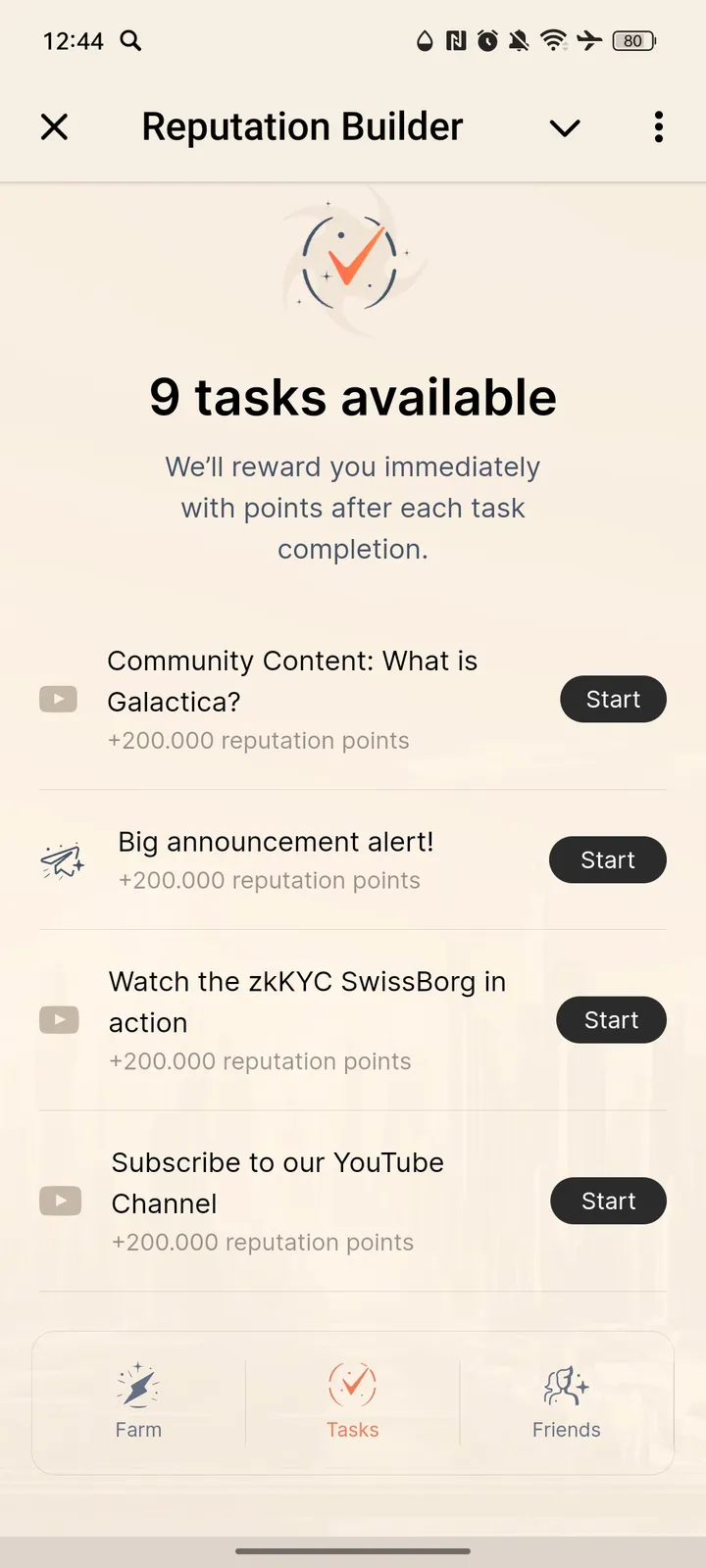Tap the search icon in the status bar
Viewport: 706px width, 1568px height.
130,41
